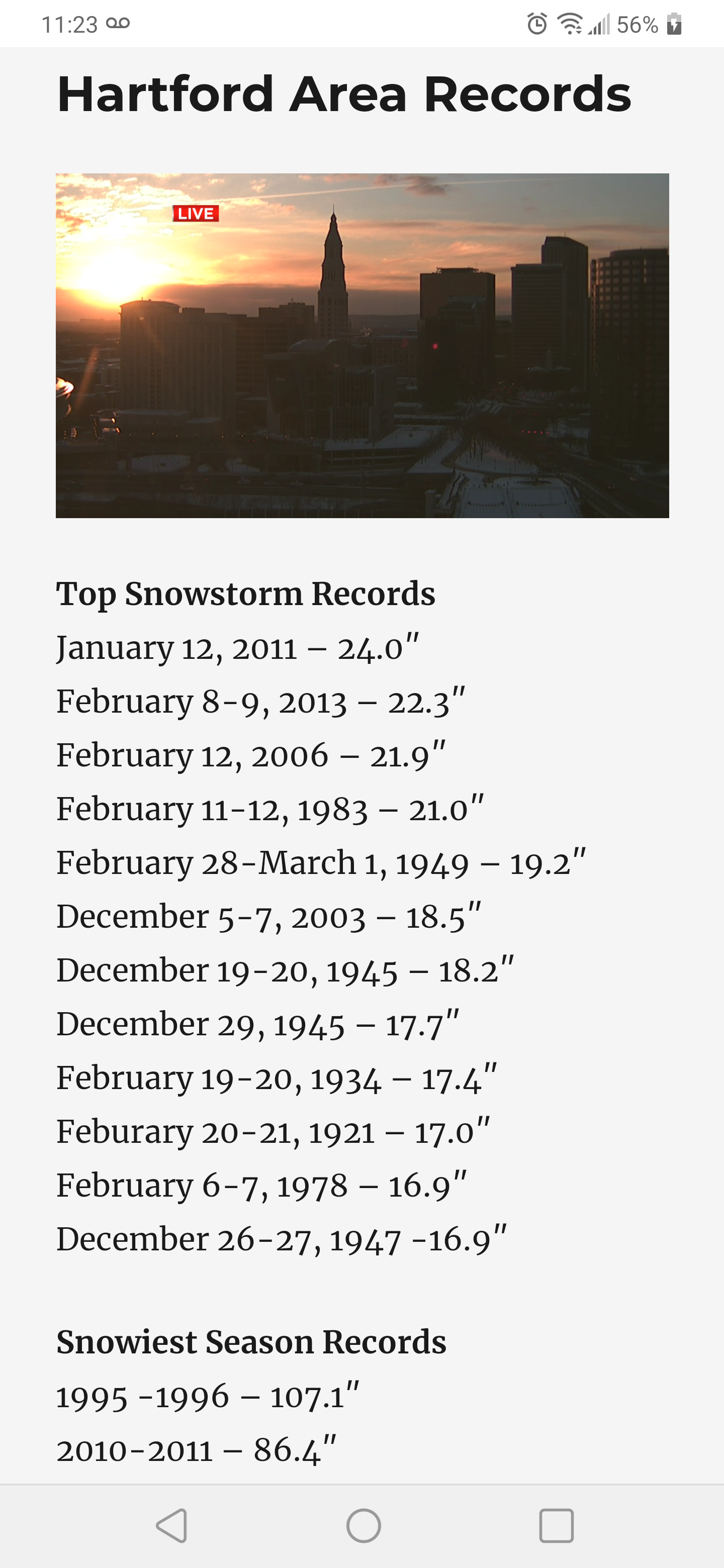Go back using the system back button
Image resolution: width=724 pixels, height=1568 pixels.
pos(172,1525)
